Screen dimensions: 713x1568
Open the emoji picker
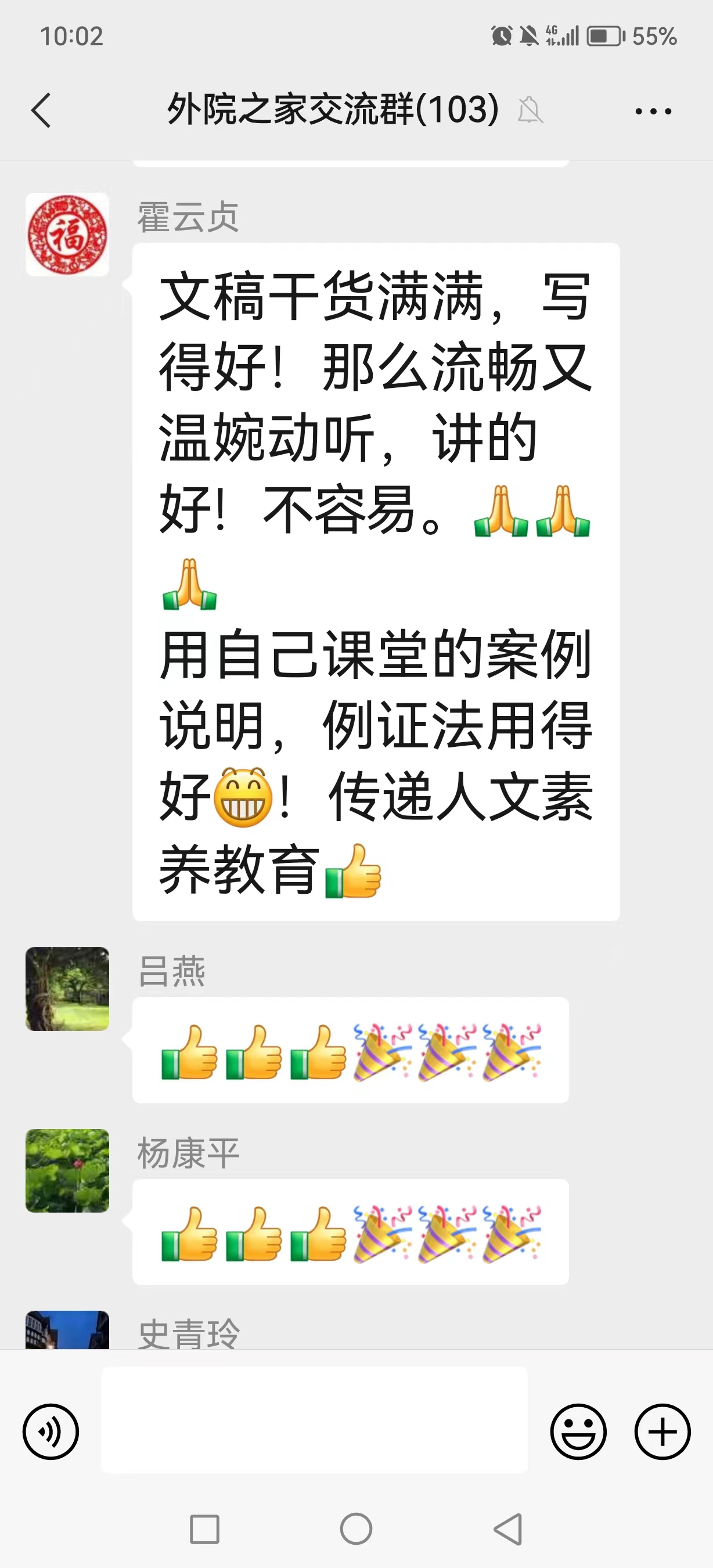pyautogui.click(x=578, y=1432)
